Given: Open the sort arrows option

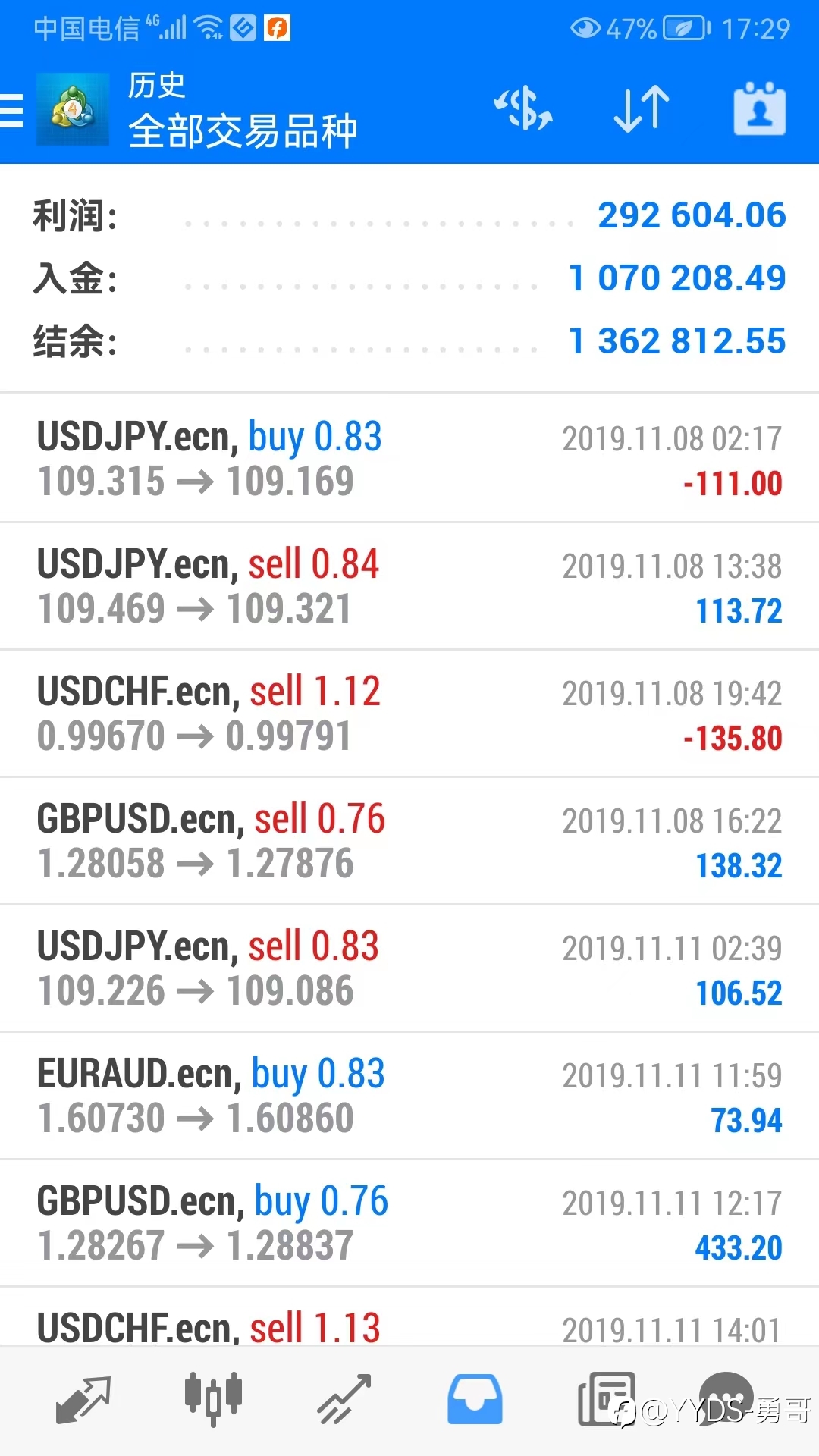Looking at the screenshot, I should coord(642,108).
